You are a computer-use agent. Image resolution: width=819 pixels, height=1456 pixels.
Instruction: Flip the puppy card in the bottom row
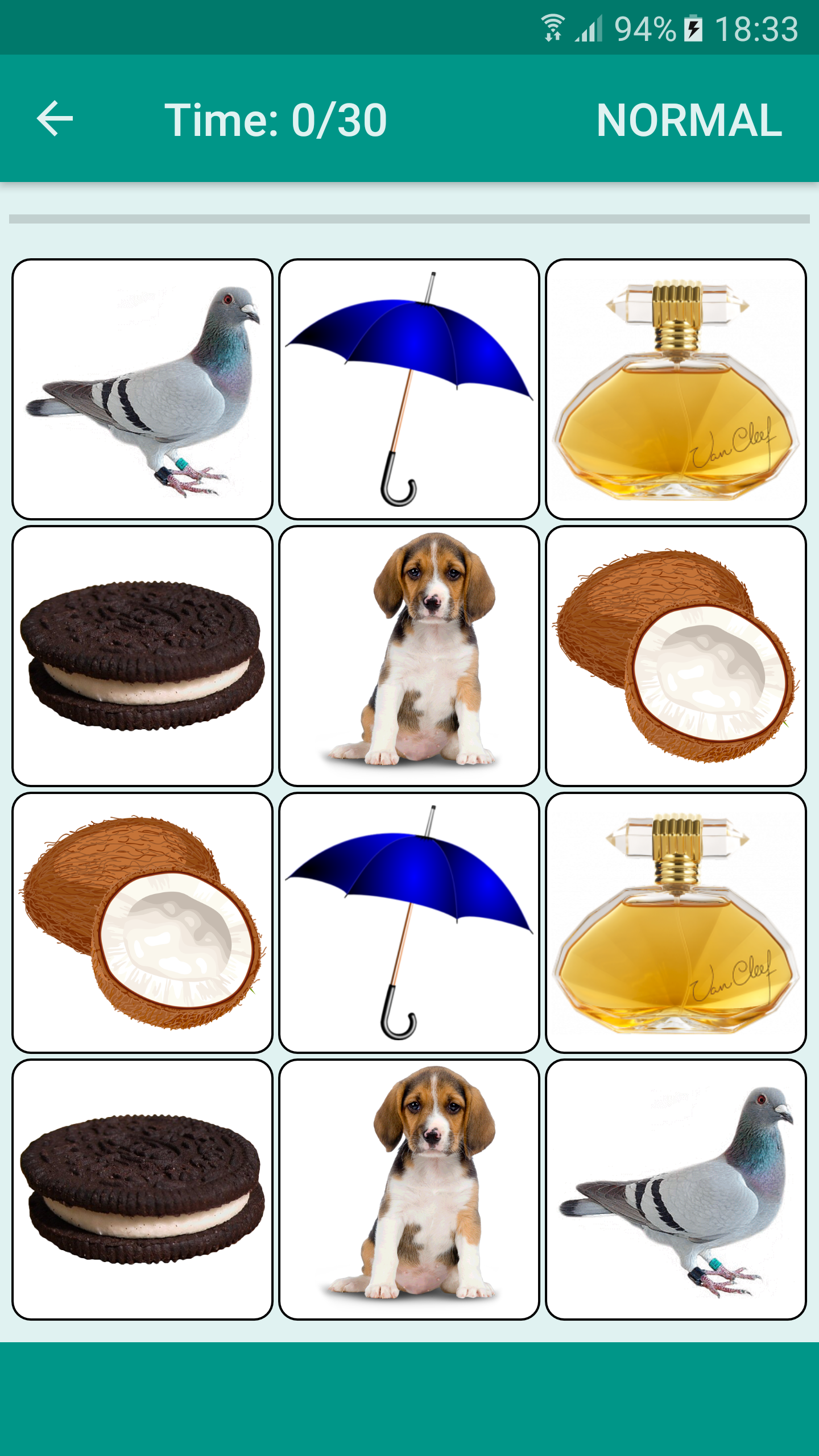(x=408, y=1192)
